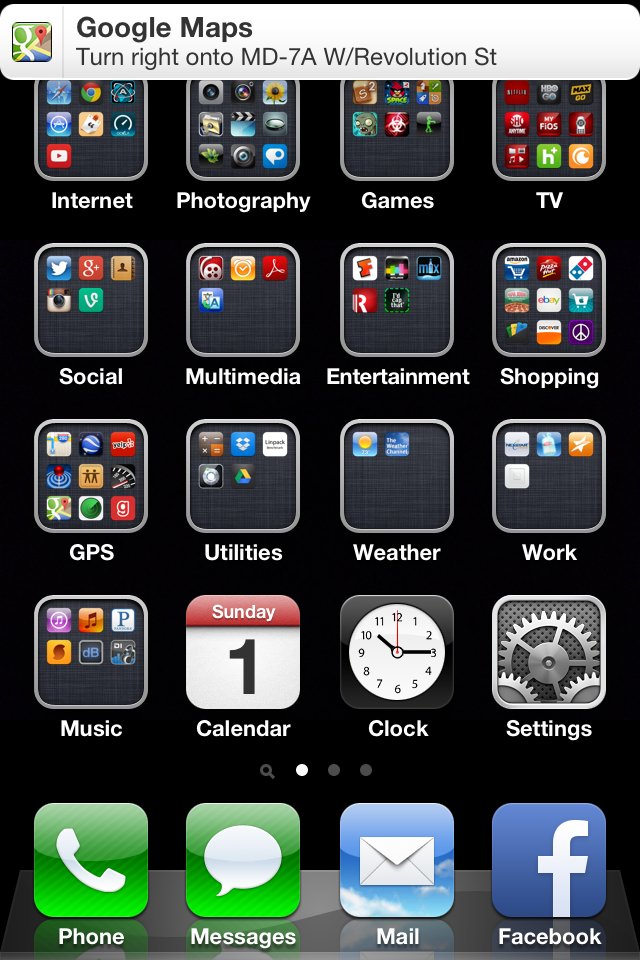This screenshot has width=640, height=960.
Task: Open the Weather folder
Action: click(397, 476)
